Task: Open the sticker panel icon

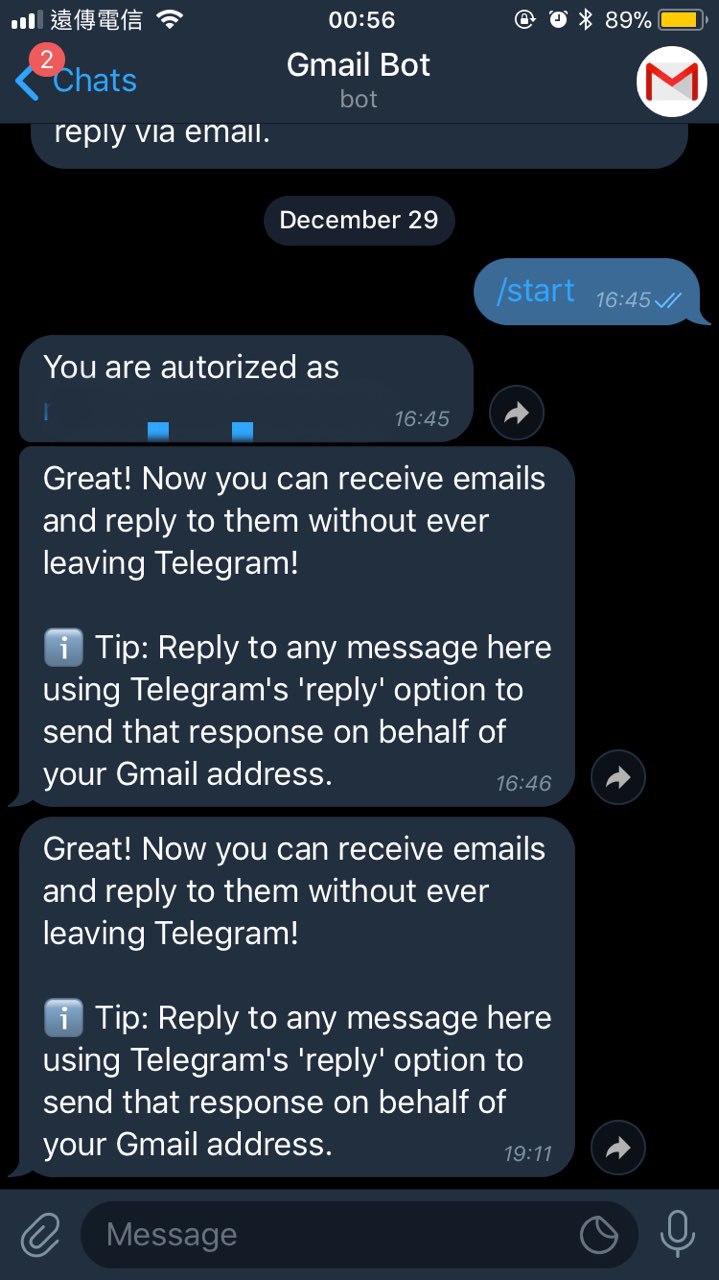Action: [x=599, y=1235]
